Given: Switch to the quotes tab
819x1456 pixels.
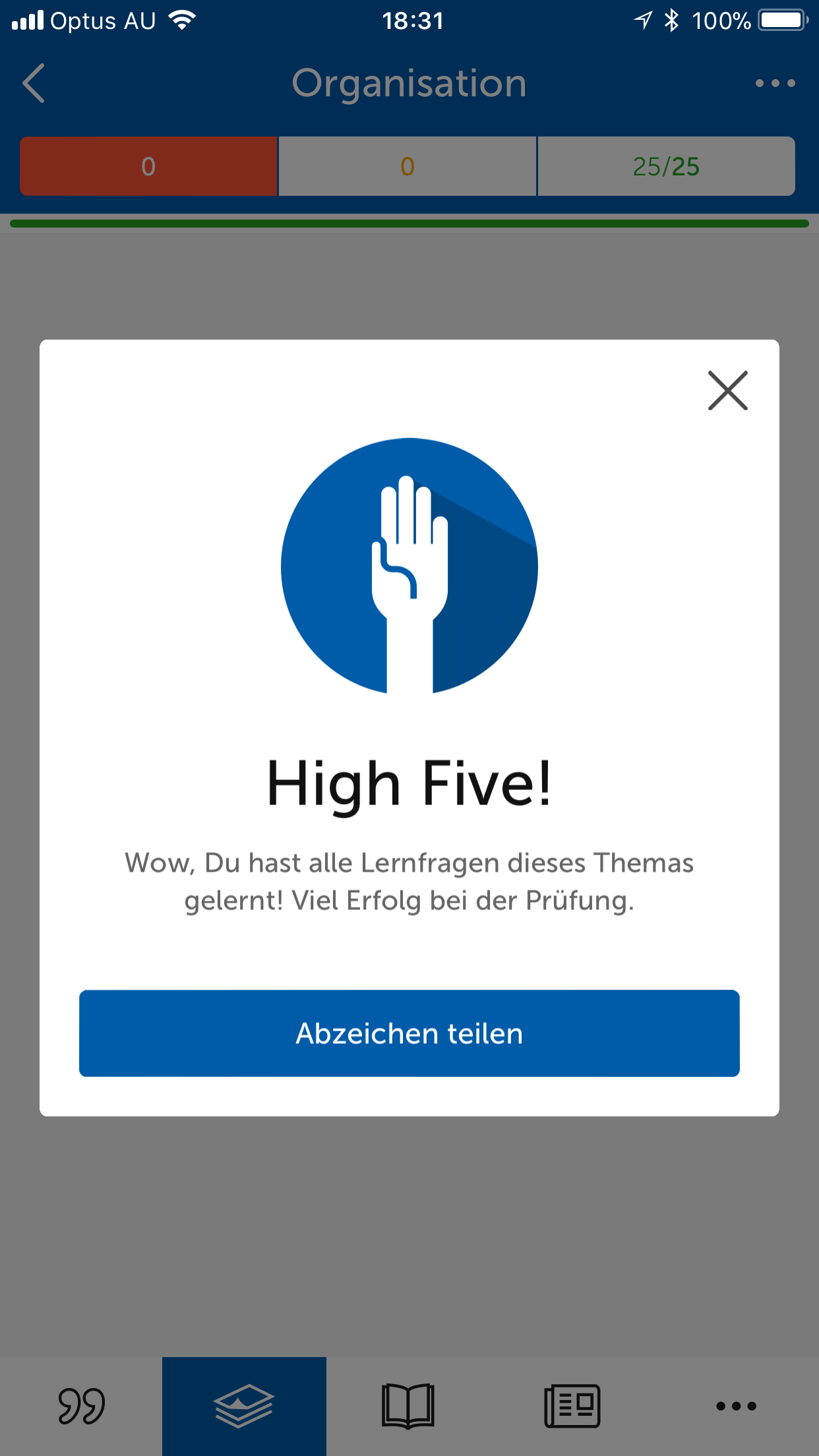Looking at the screenshot, I should click(x=81, y=1405).
